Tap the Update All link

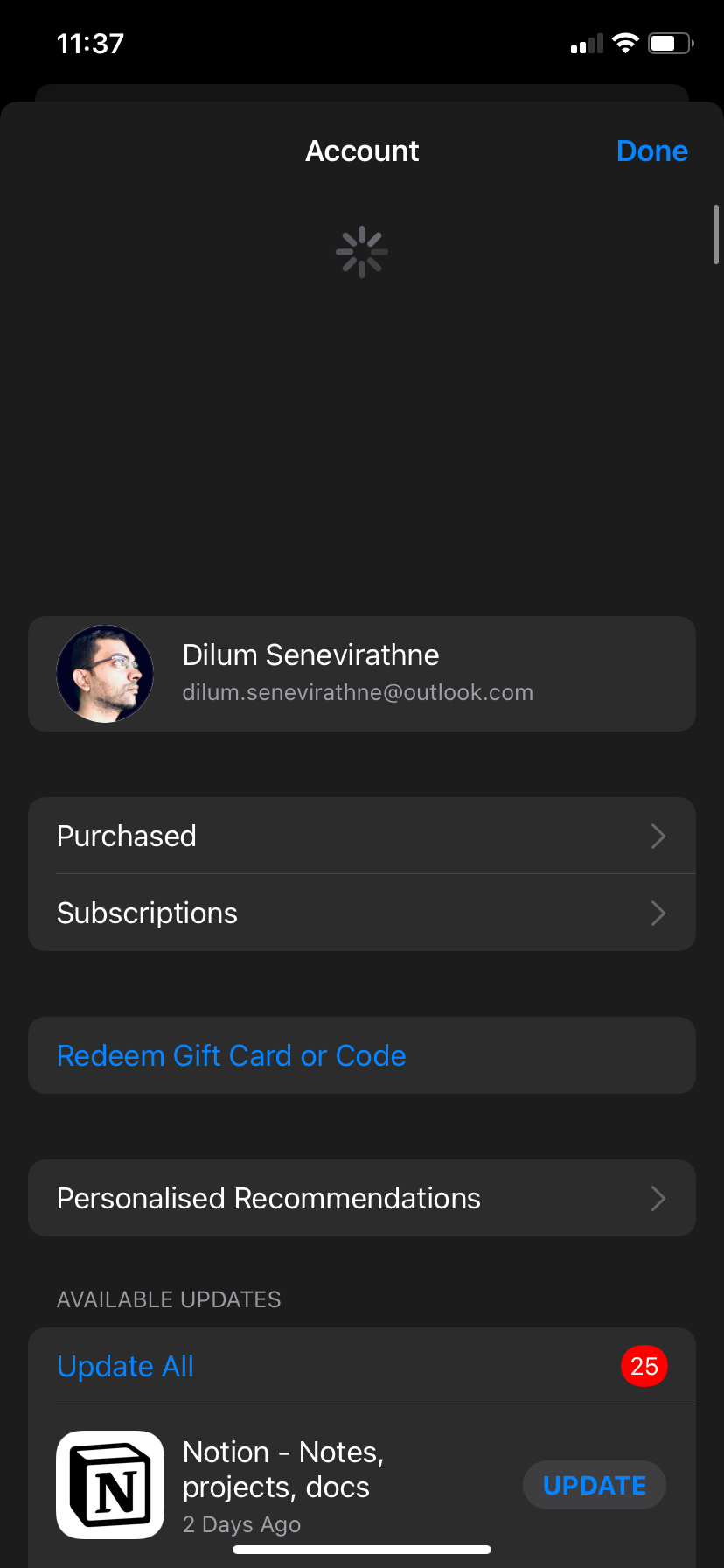click(x=124, y=1365)
